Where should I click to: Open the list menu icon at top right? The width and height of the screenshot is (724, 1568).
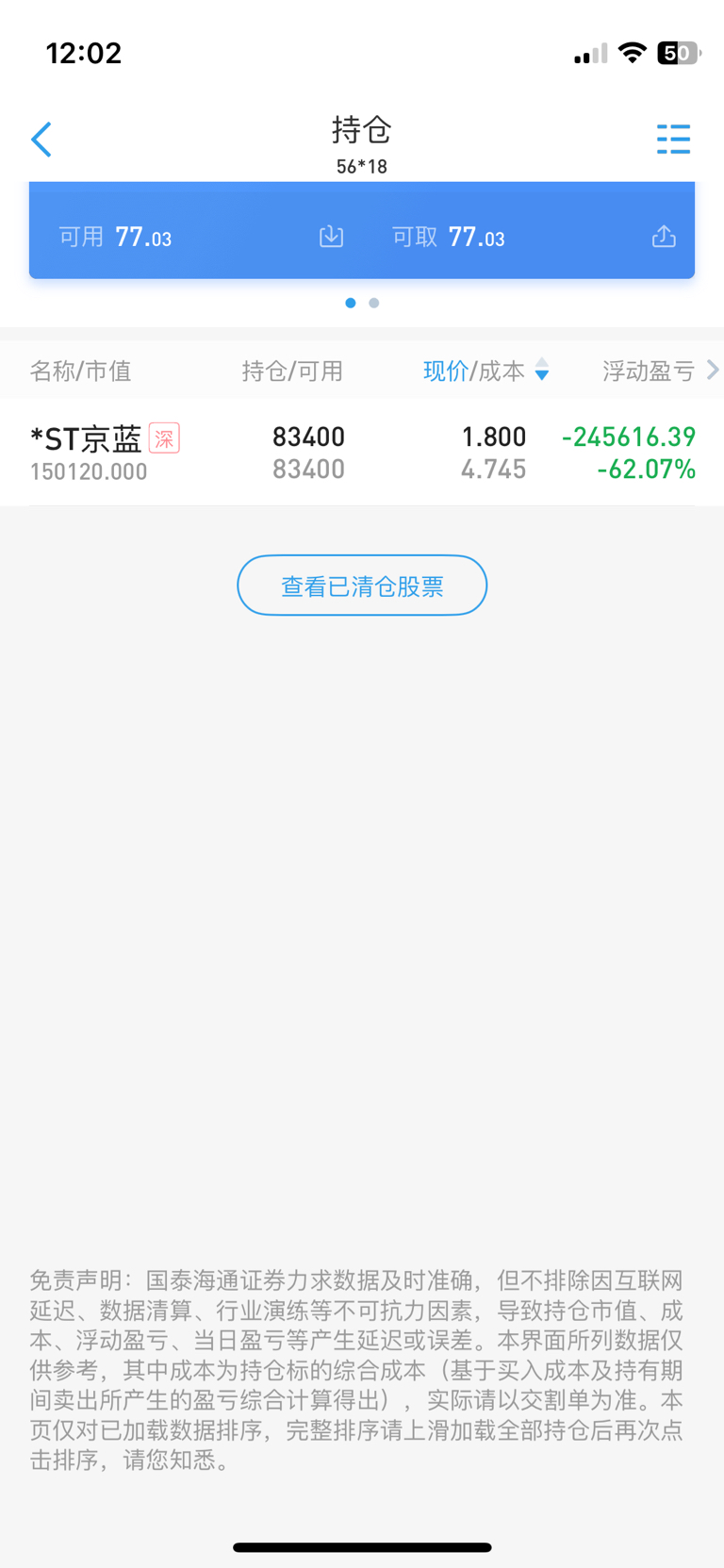point(673,140)
